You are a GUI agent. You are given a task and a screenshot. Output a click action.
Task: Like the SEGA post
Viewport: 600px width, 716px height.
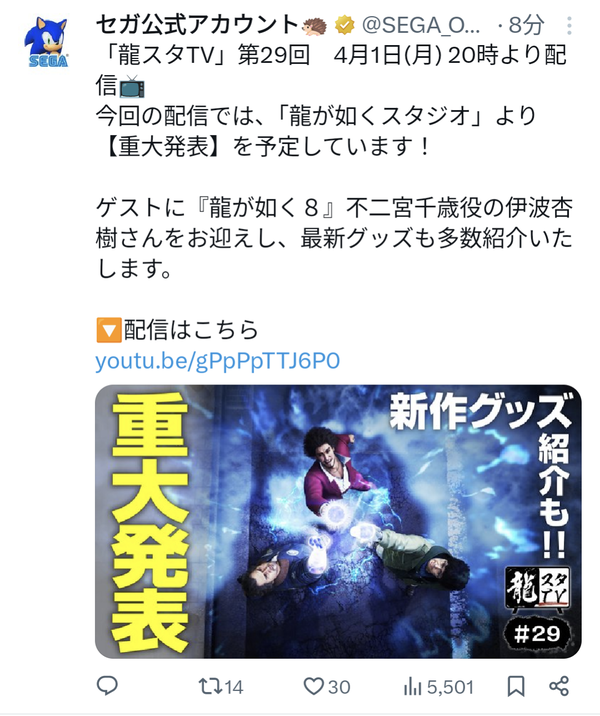coord(327,687)
